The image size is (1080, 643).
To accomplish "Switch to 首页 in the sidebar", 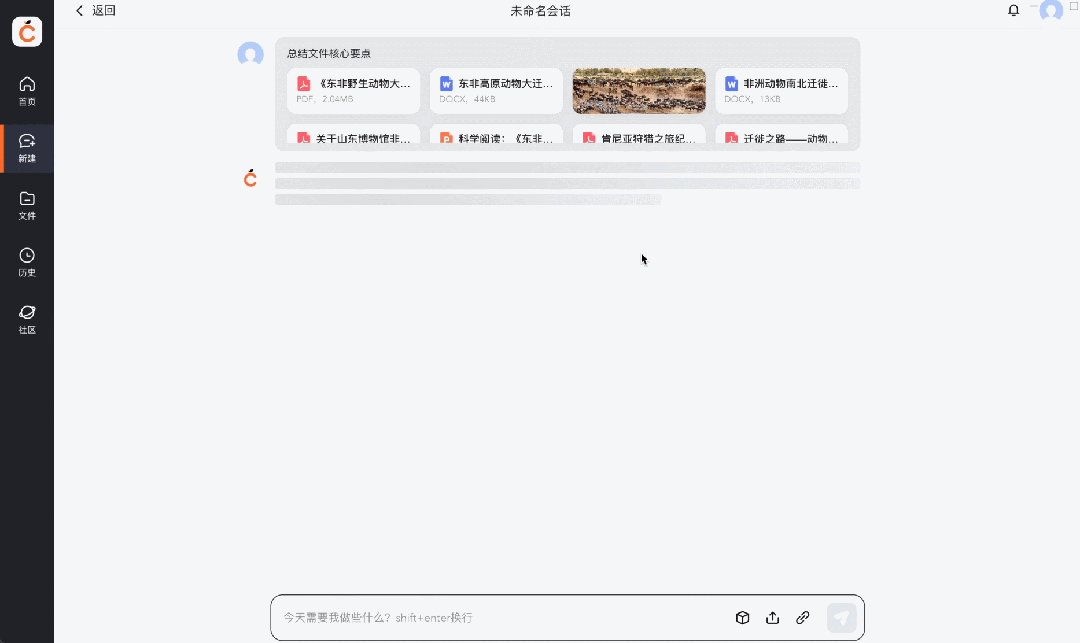I will tap(27, 91).
